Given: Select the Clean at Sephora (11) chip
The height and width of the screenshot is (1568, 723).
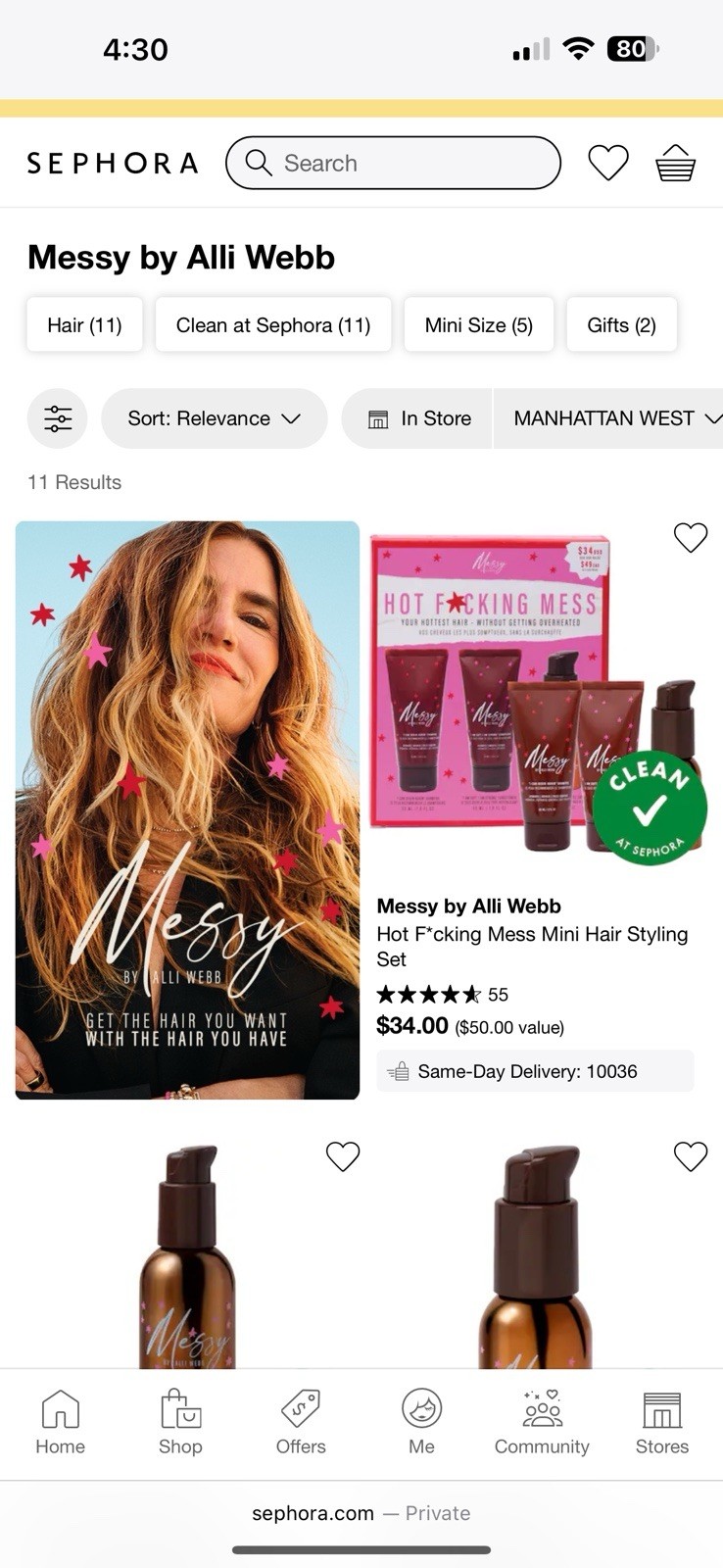Looking at the screenshot, I should (273, 325).
